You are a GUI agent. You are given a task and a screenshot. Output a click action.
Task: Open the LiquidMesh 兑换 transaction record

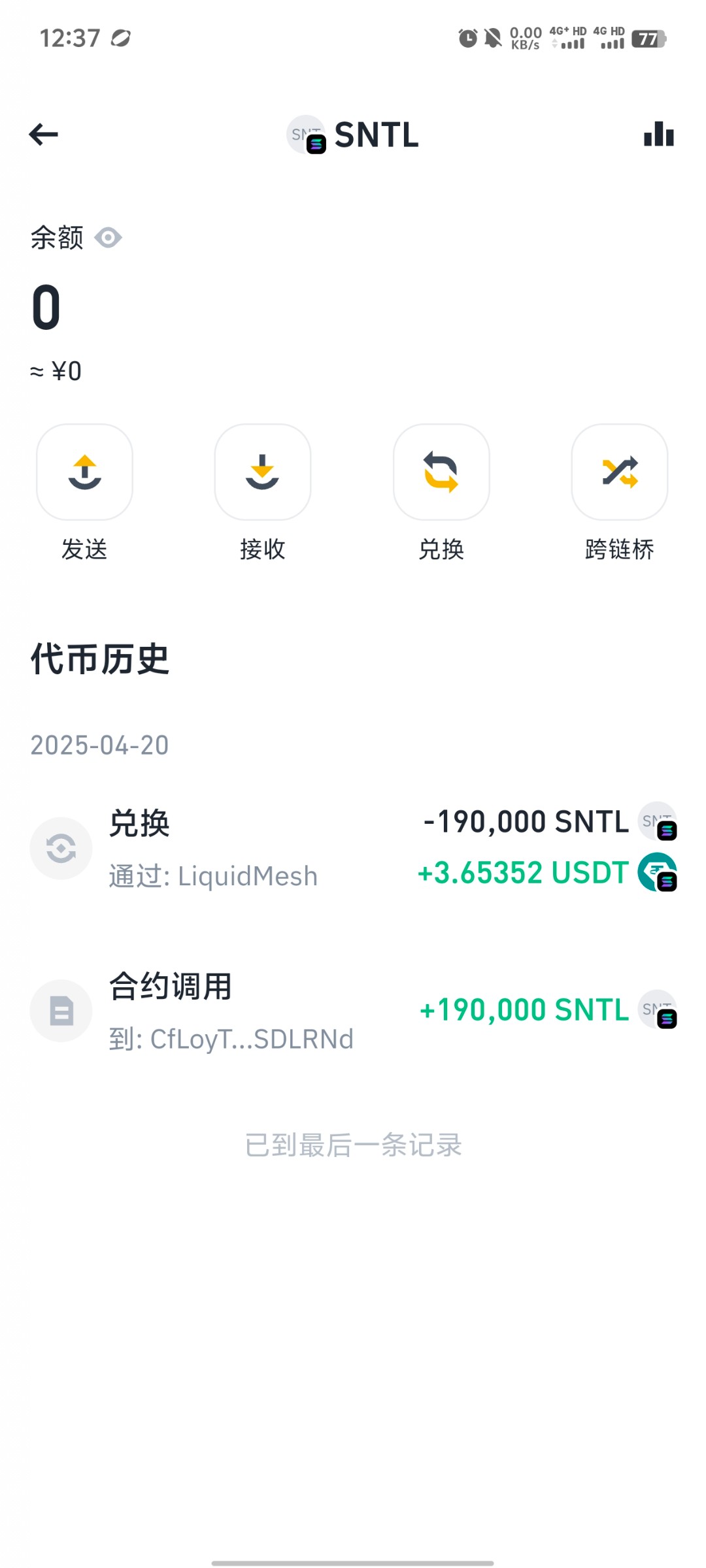point(353,848)
